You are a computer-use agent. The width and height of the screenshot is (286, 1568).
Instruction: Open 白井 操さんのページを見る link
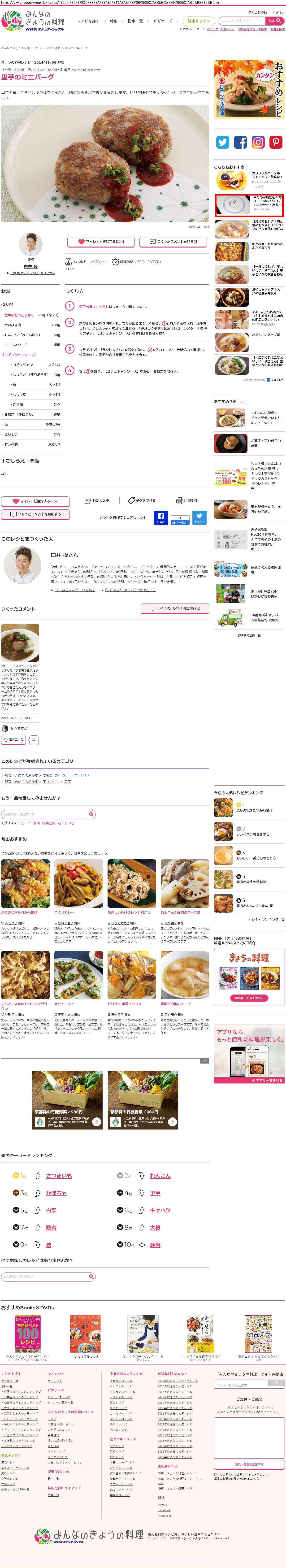point(75,590)
